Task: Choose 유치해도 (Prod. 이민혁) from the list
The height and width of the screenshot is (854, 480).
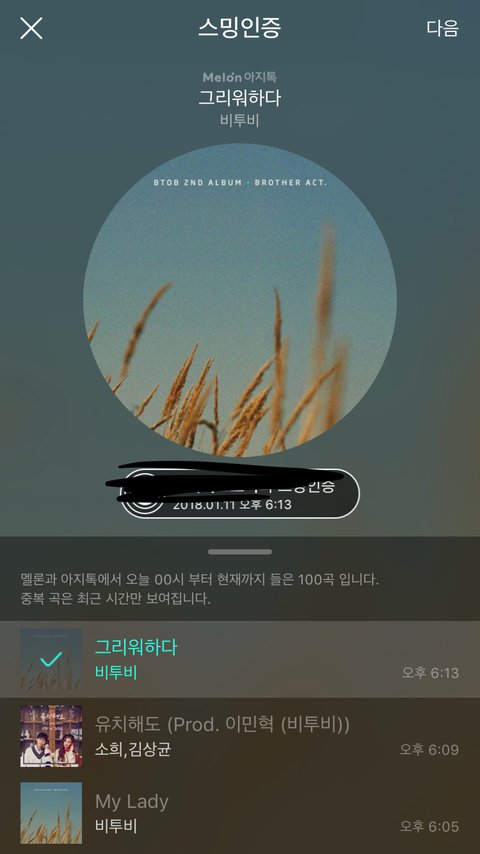Action: [x=240, y=736]
